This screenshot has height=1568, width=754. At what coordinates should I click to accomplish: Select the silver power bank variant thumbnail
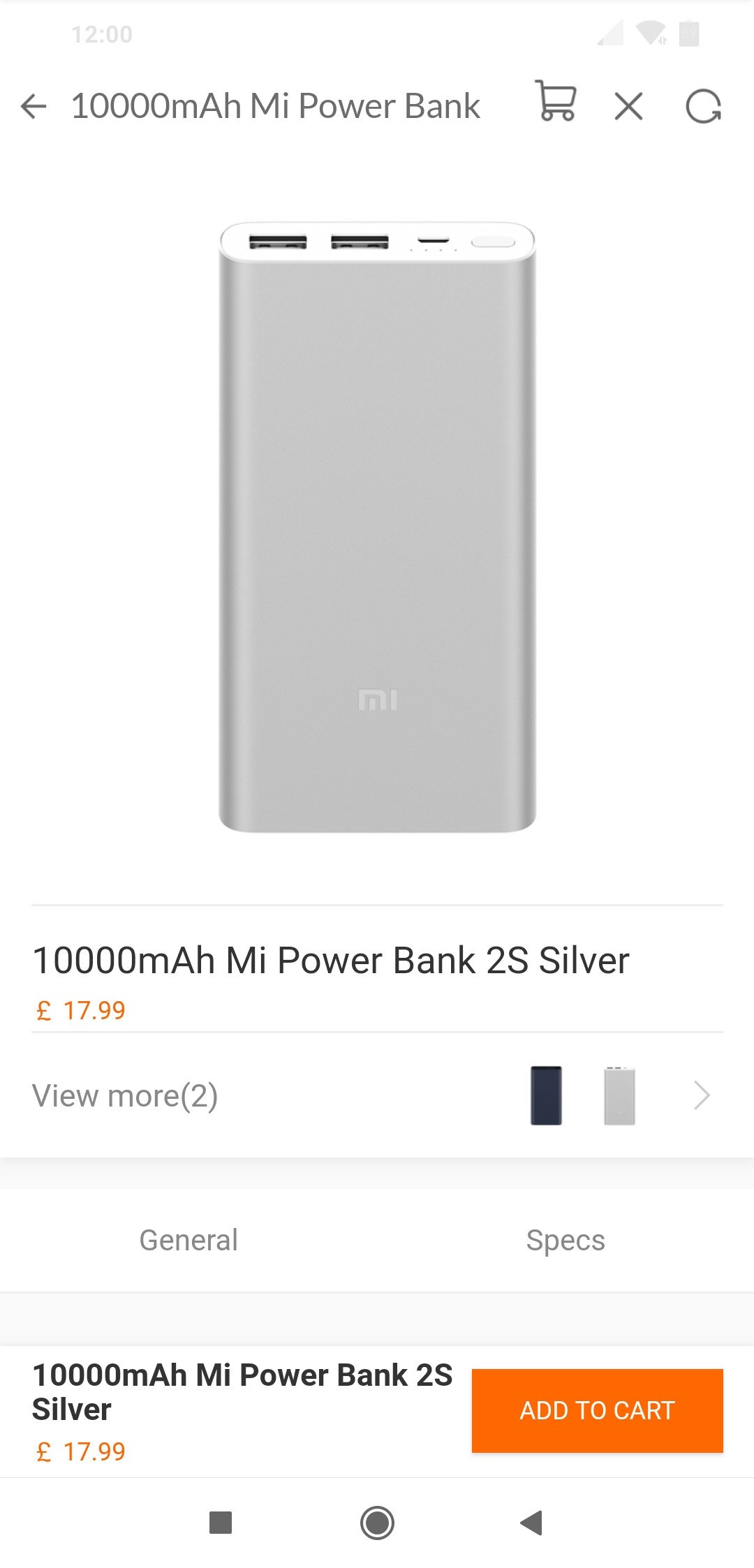[619, 1095]
